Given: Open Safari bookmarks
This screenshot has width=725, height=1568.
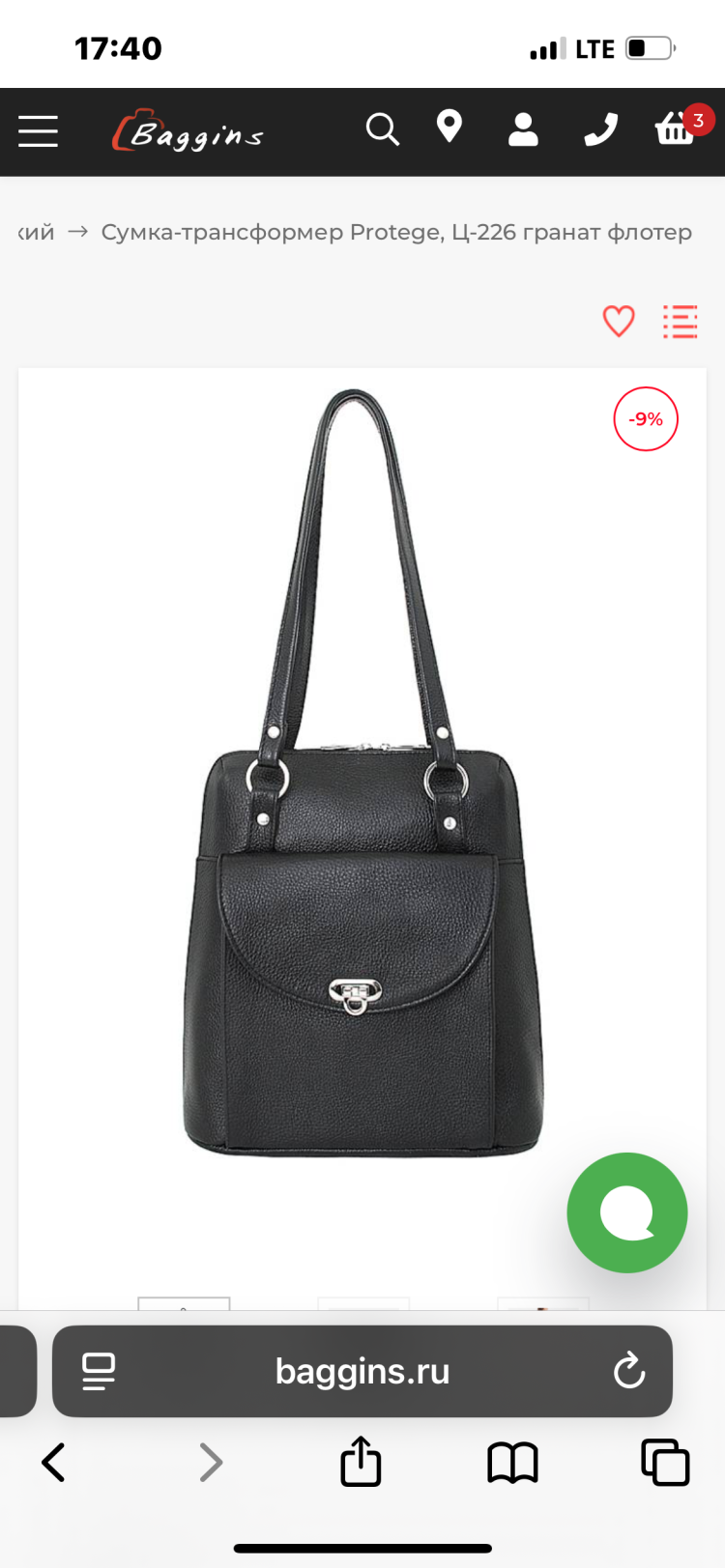Looking at the screenshot, I should pos(512,1462).
